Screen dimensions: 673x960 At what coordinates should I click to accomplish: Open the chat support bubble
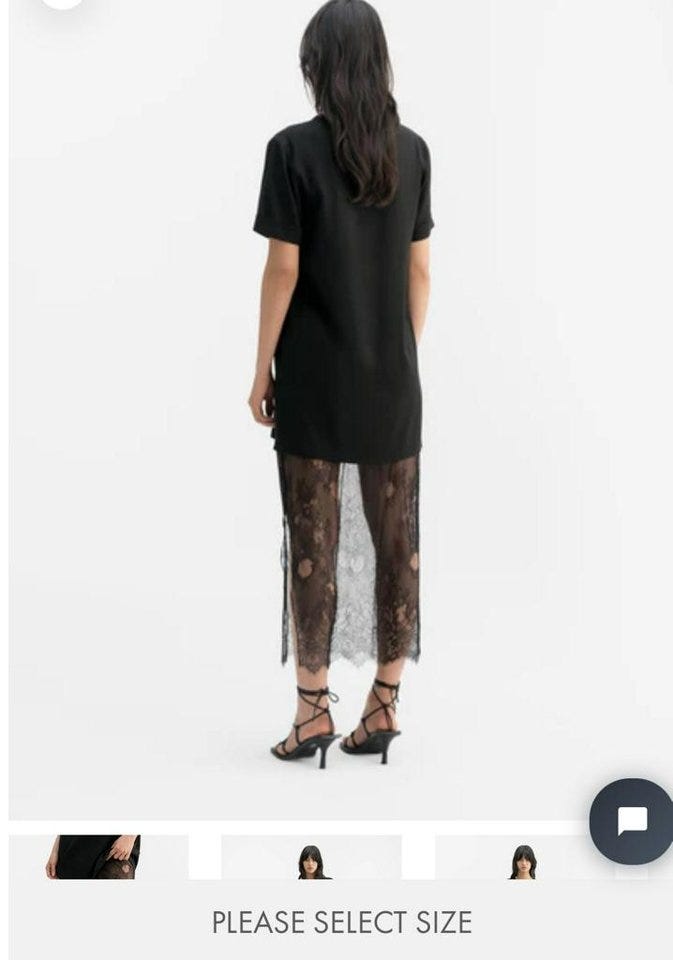[x=631, y=821]
